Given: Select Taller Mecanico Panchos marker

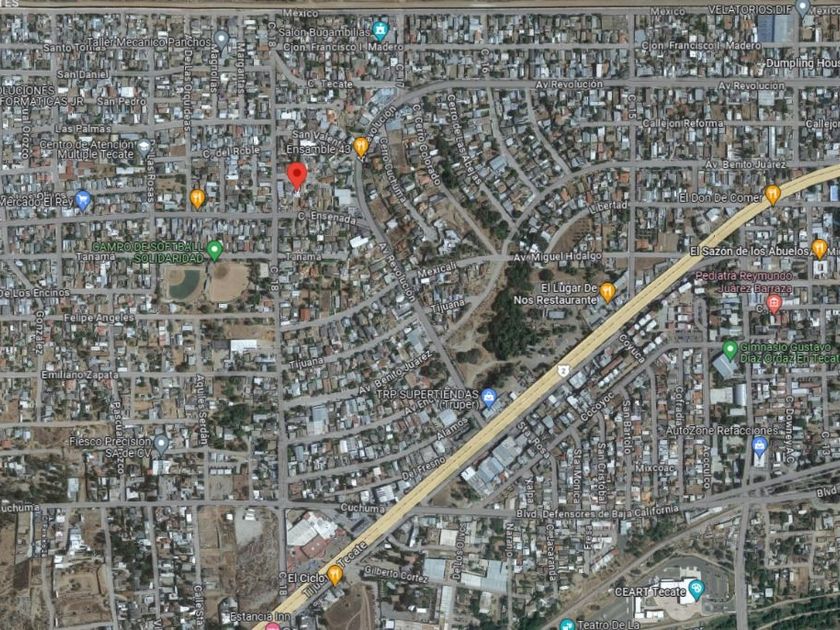Looking at the screenshot, I should click(221, 39).
